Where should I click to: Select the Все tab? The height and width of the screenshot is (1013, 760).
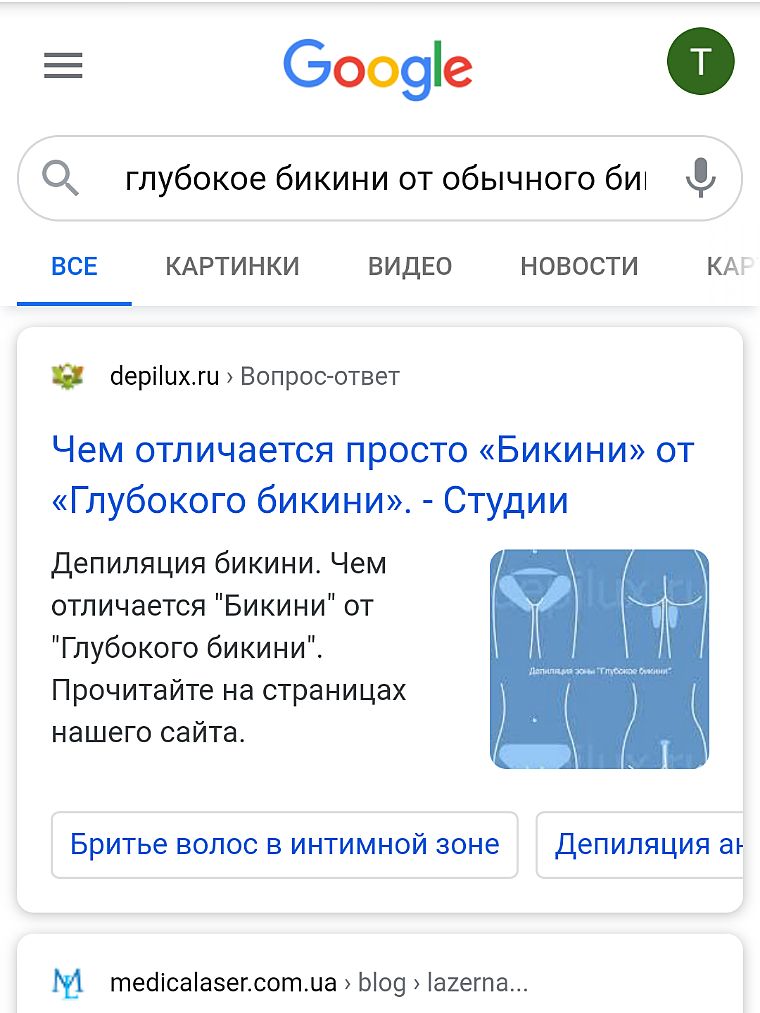coord(74,267)
